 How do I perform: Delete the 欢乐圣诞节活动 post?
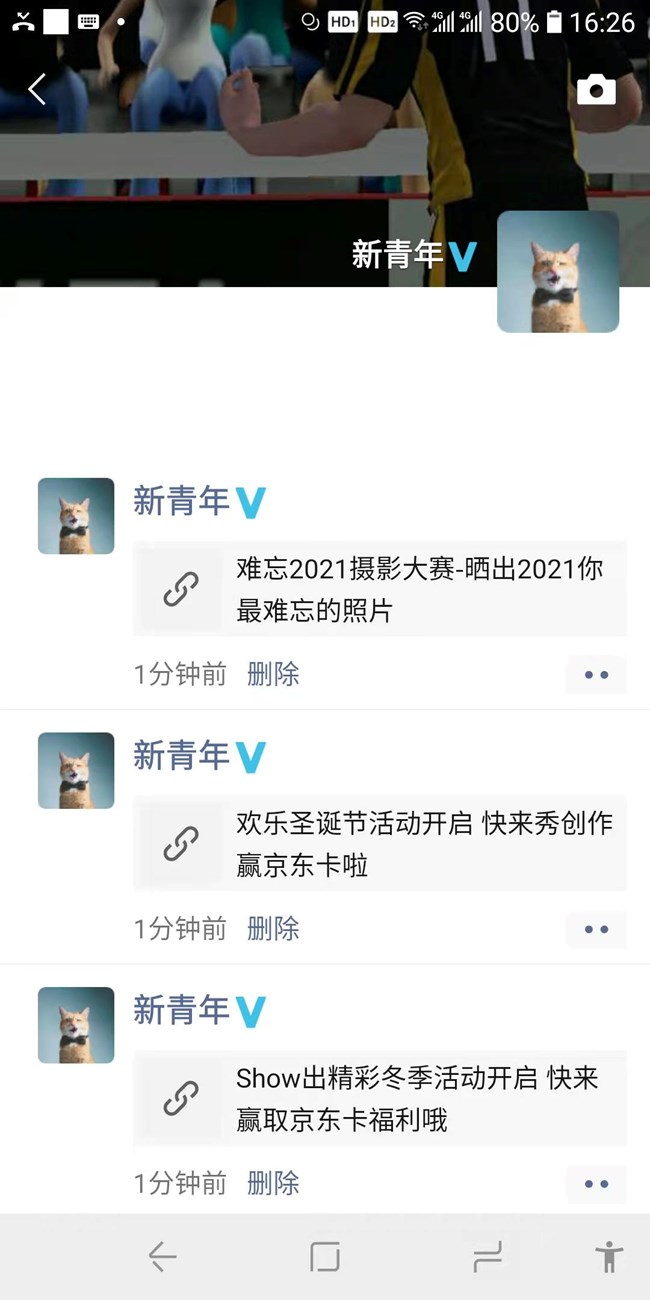point(273,929)
